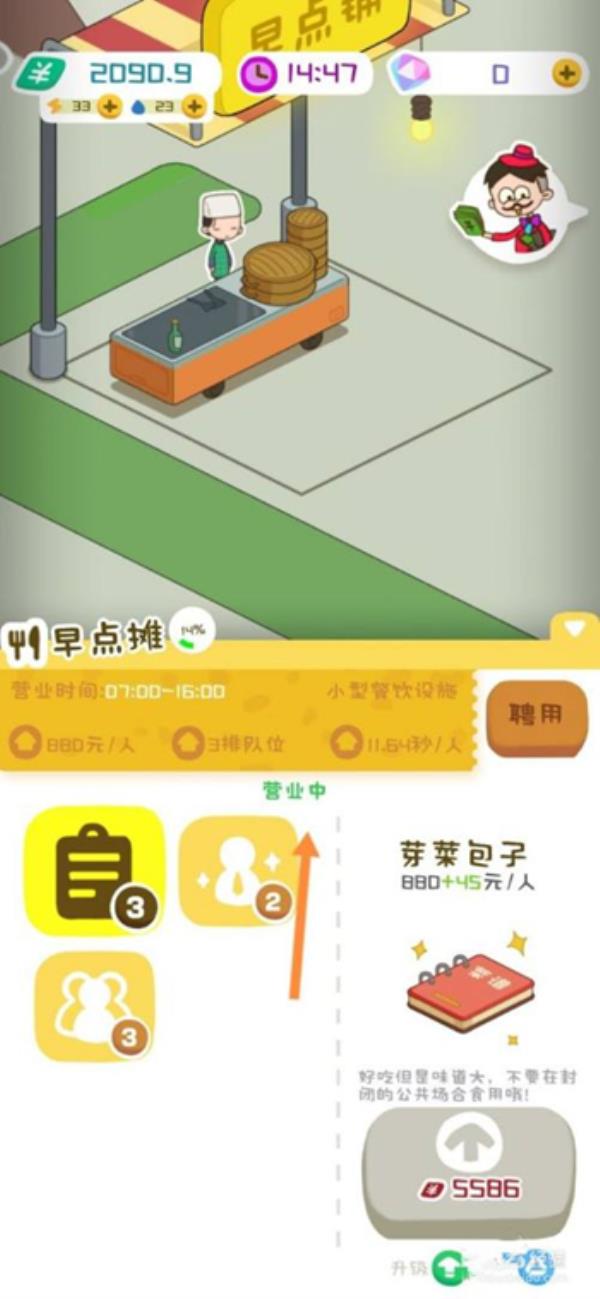Viewport: 600px width, 1299px height.
Task: Collapse the panel with the down arrow
Action: (575, 628)
